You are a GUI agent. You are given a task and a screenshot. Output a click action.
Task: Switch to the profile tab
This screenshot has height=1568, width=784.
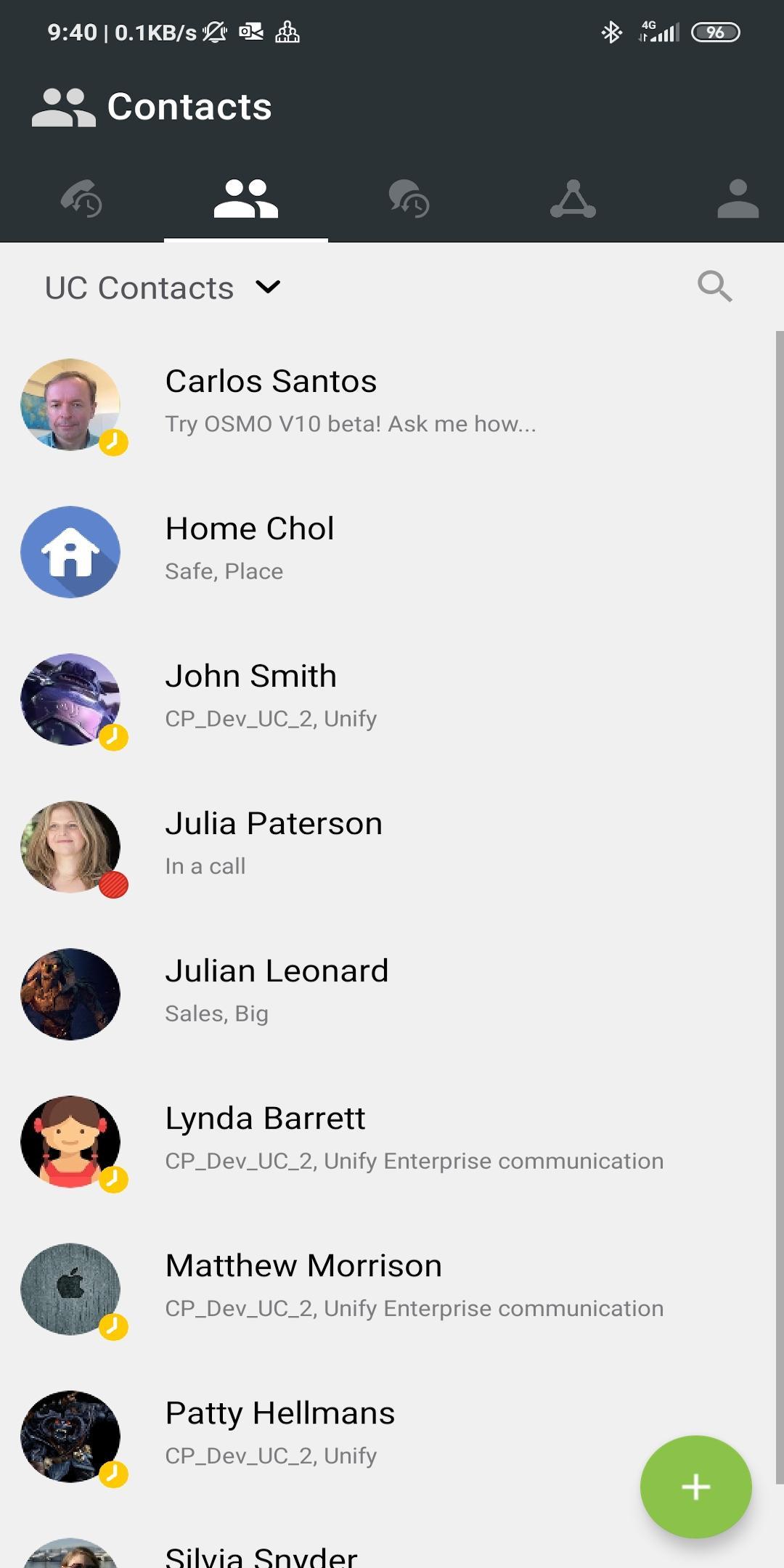[738, 199]
